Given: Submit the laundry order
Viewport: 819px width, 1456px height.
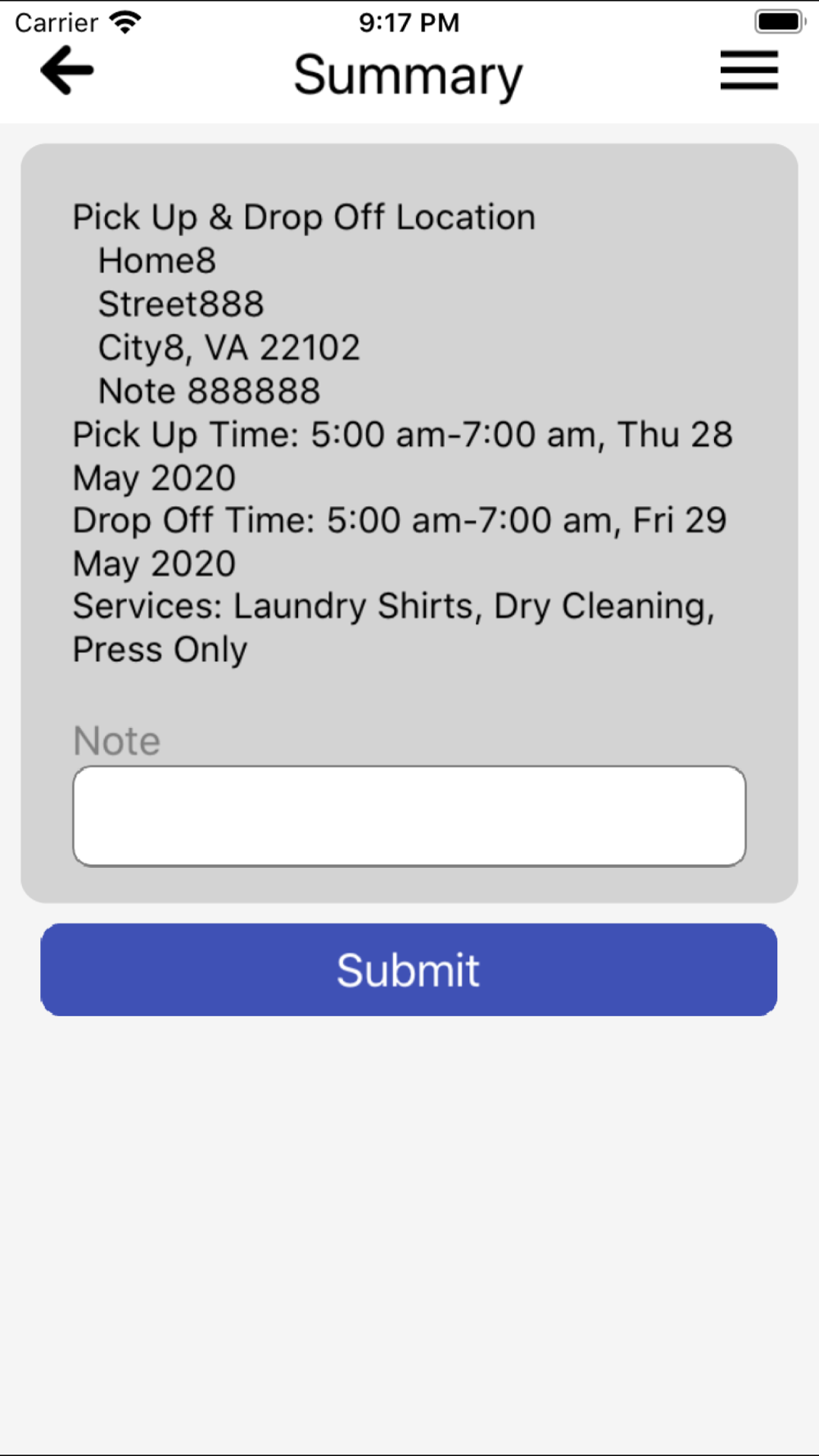Looking at the screenshot, I should pyautogui.click(x=409, y=970).
